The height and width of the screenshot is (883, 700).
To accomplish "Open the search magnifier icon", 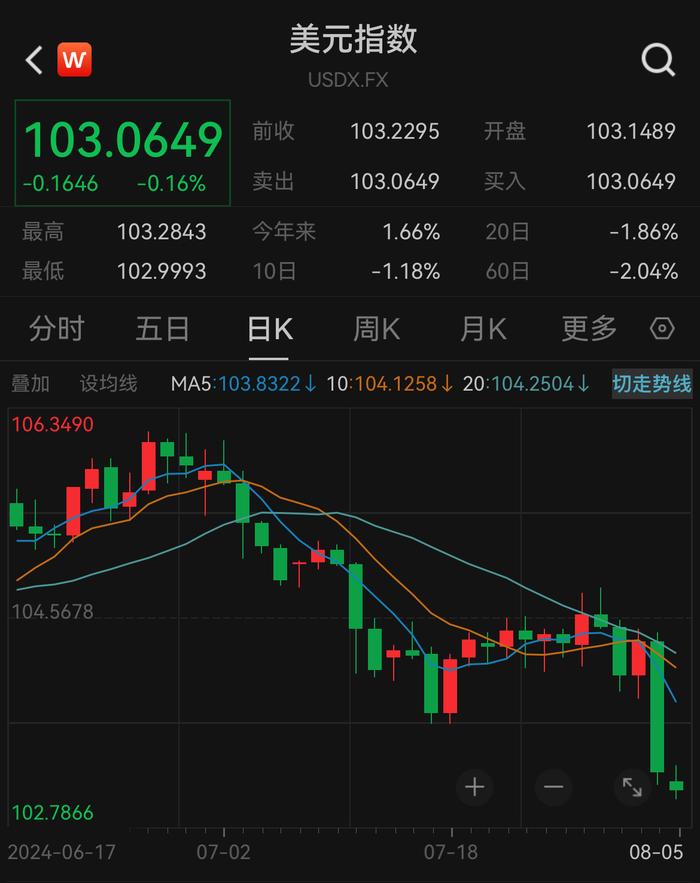I will tap(658, 60).
